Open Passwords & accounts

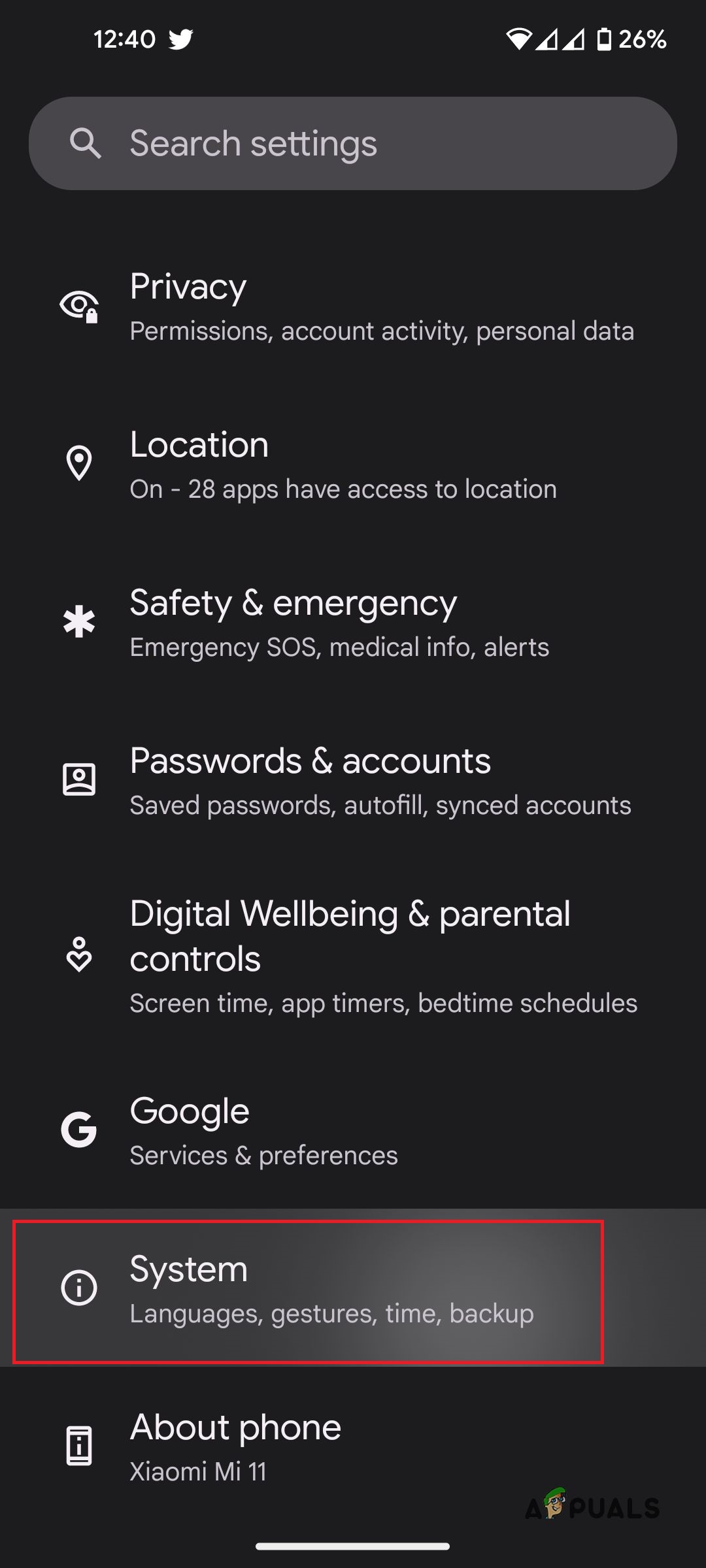coord(353,780)
